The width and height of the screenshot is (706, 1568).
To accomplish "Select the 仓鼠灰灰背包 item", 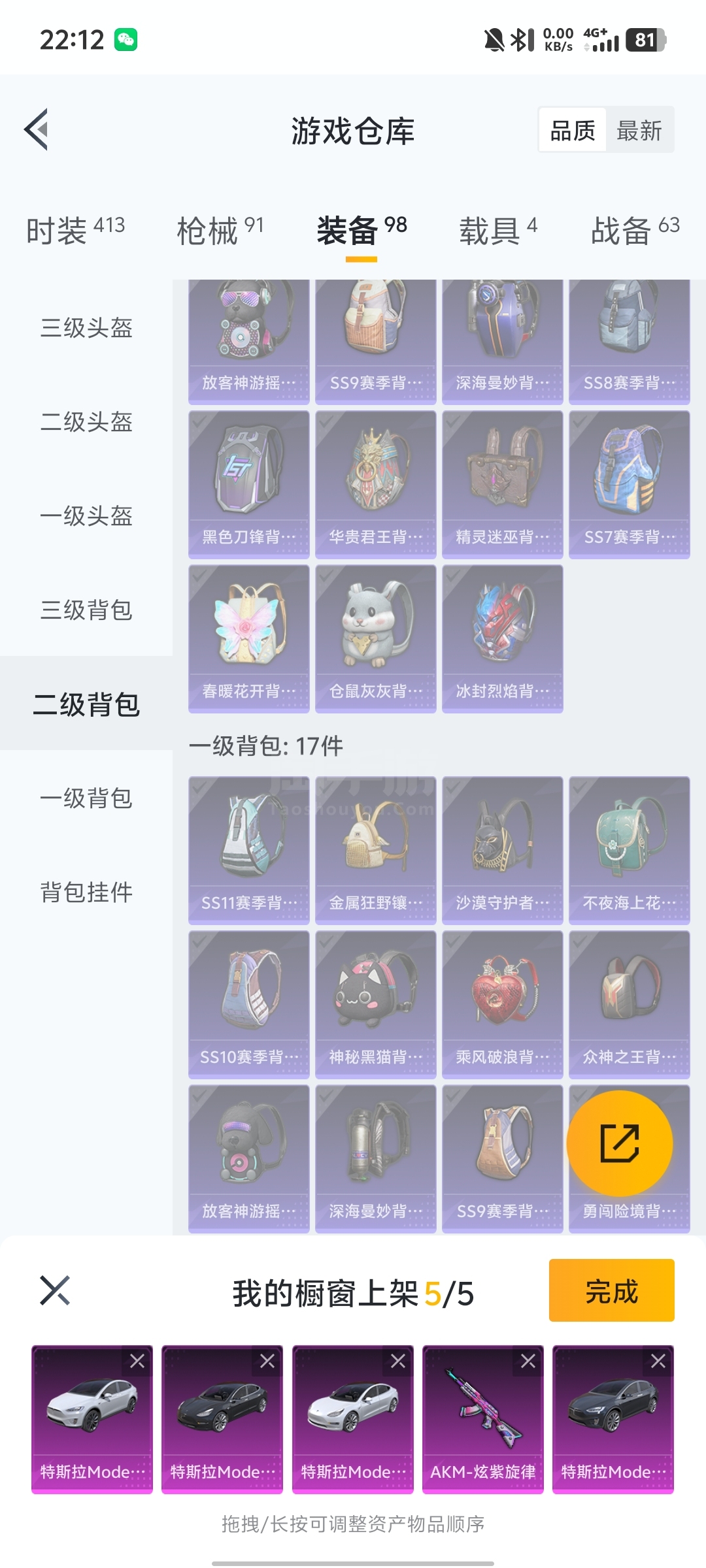I will tap(375, 638).
